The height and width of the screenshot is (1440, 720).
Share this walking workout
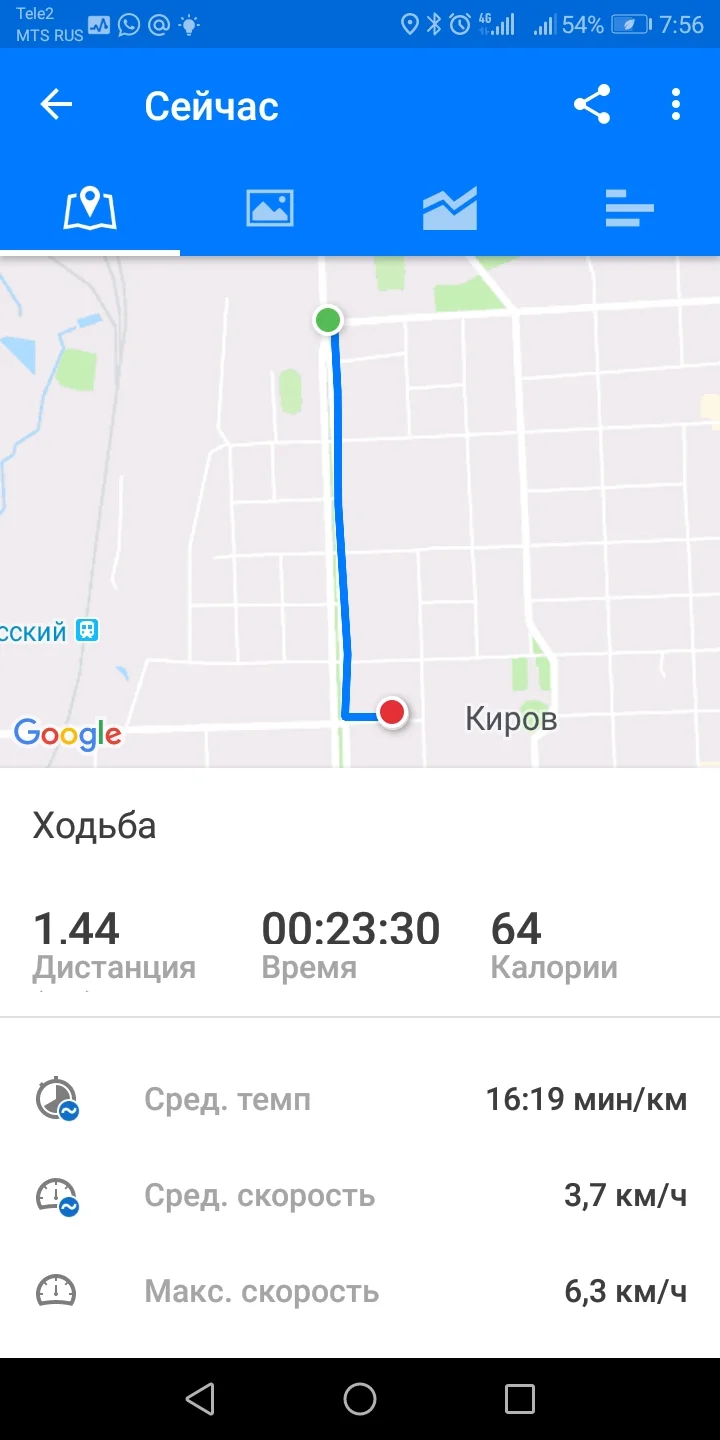[x=592, y=105]
